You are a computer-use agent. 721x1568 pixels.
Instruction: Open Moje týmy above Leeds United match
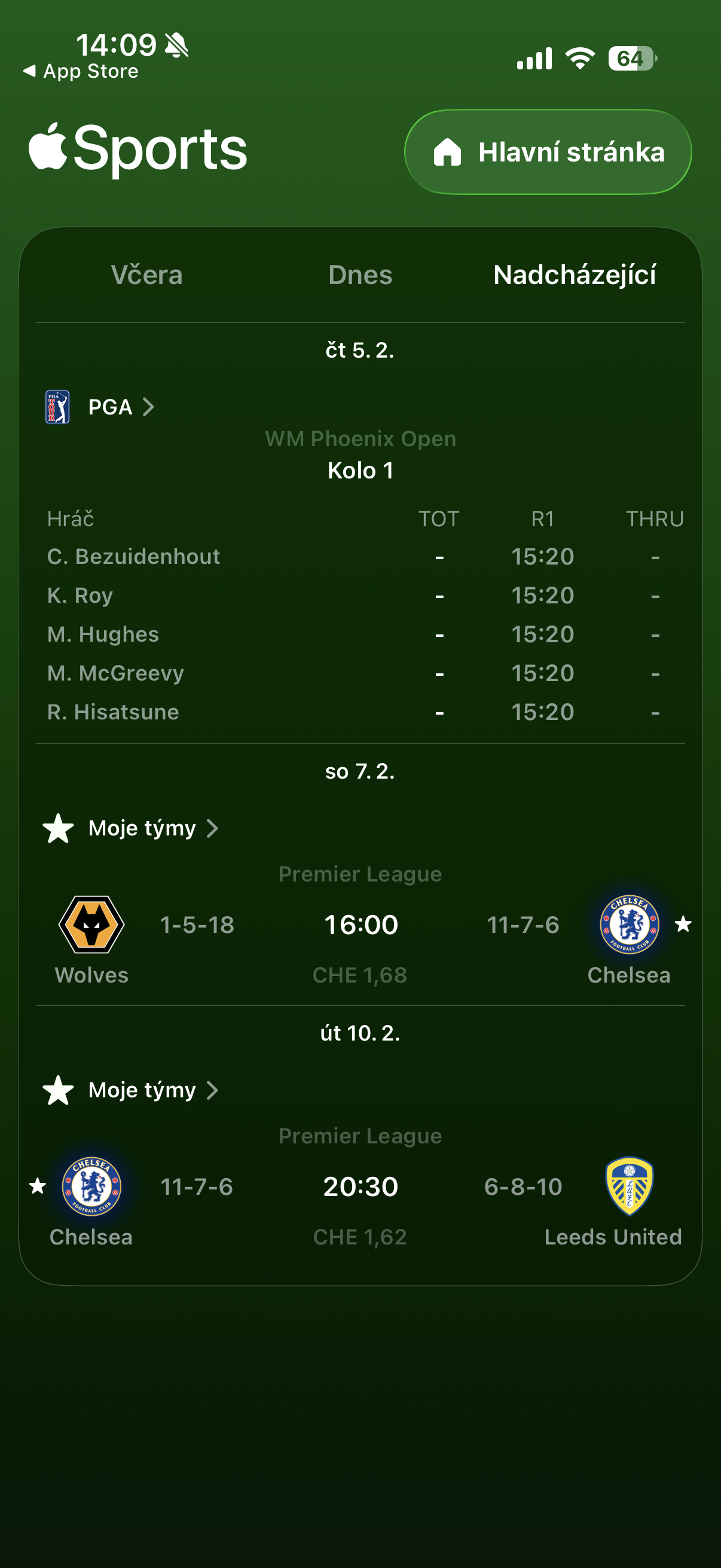click(141, 1090)
